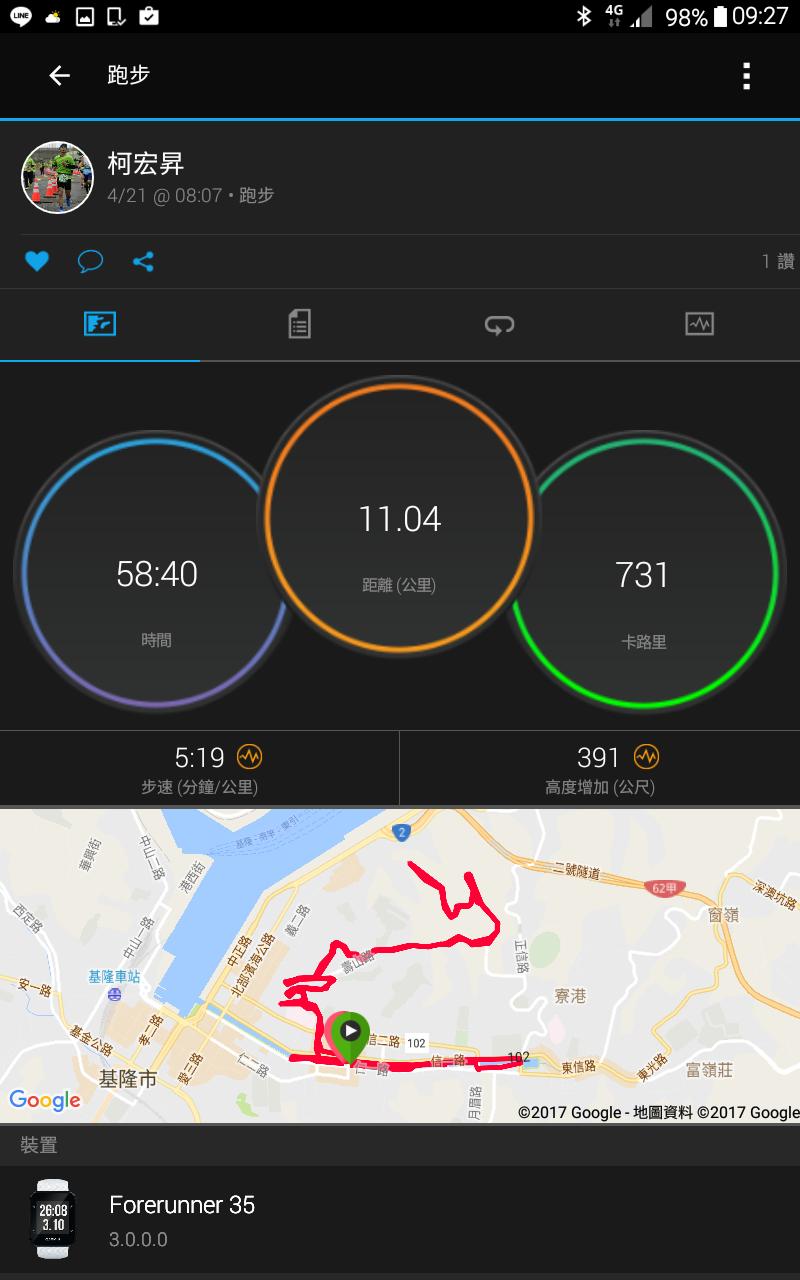Share this running activity
Image resolution: width=800 pixels, height=1280 pixels.
[x=143, y=262]
